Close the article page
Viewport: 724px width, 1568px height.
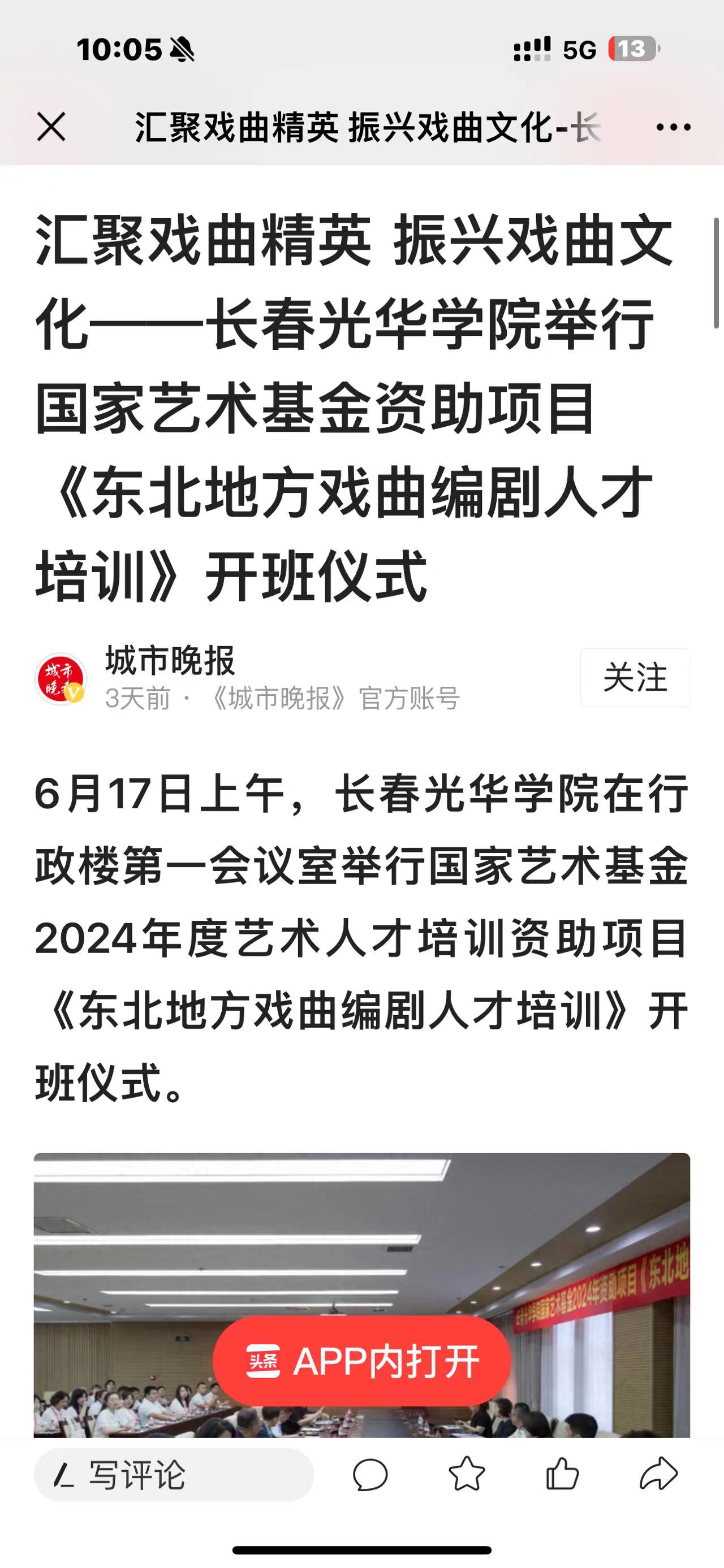pyautogui.click(x=51, y=127)
